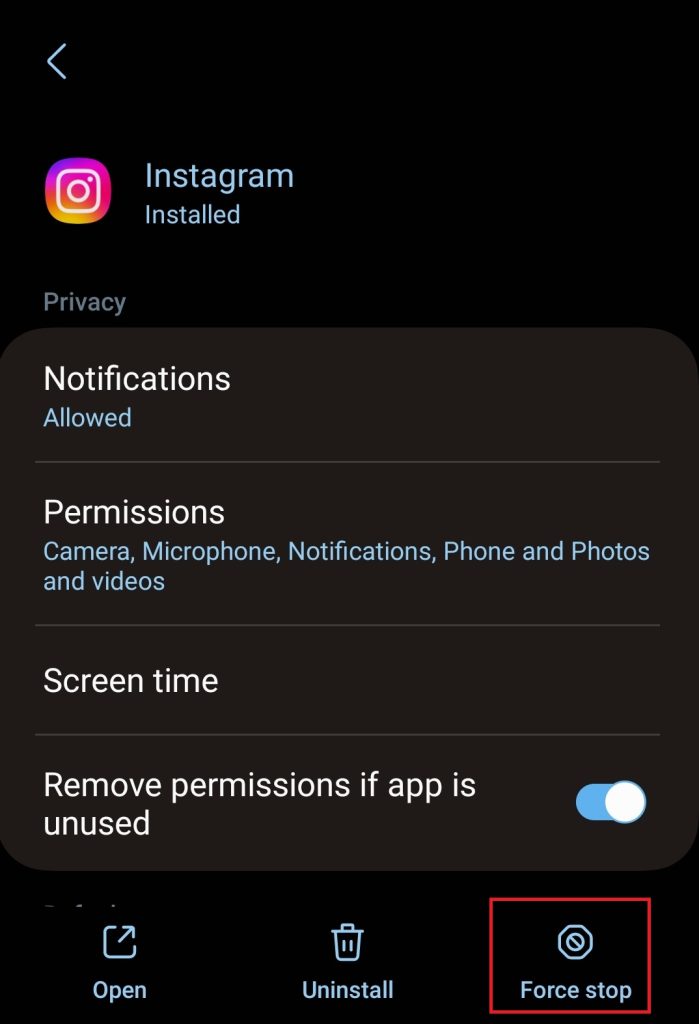Open the Instagram app
Image resolution: width=699 pixels, height=1024 pixels.
pyautogui.click(x=119, y=962)
